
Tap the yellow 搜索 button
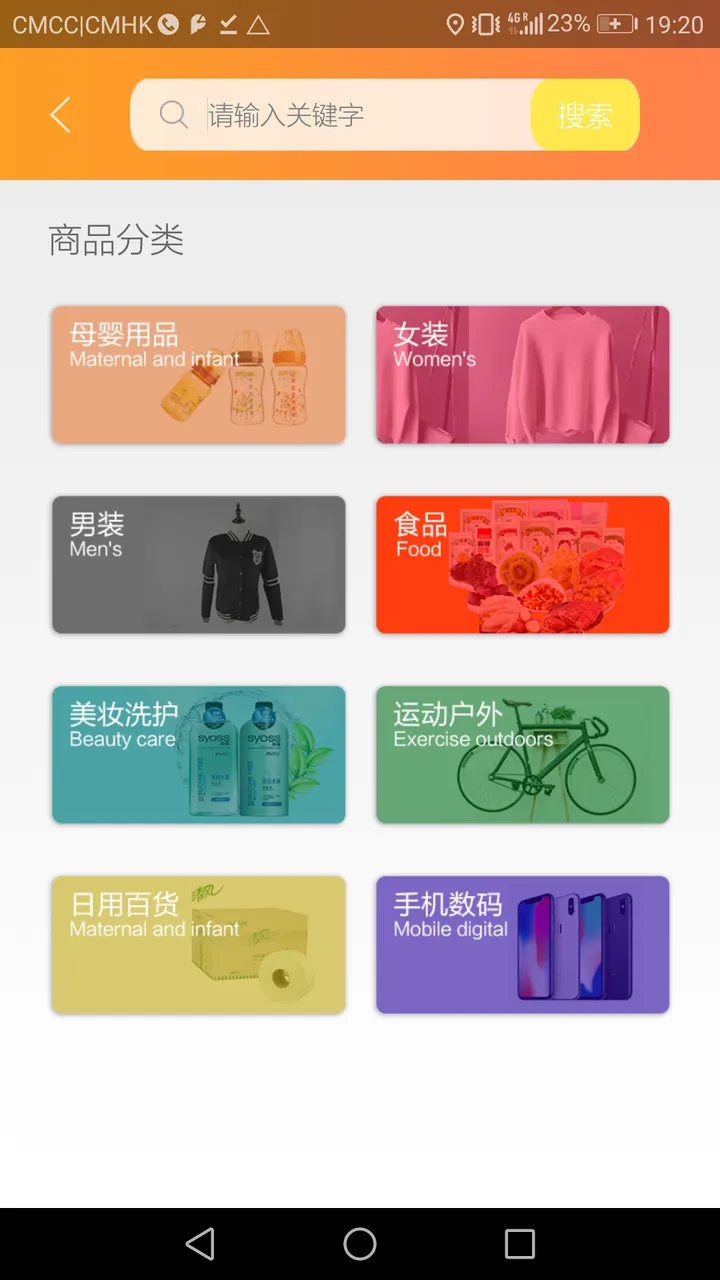pos(585,115)
